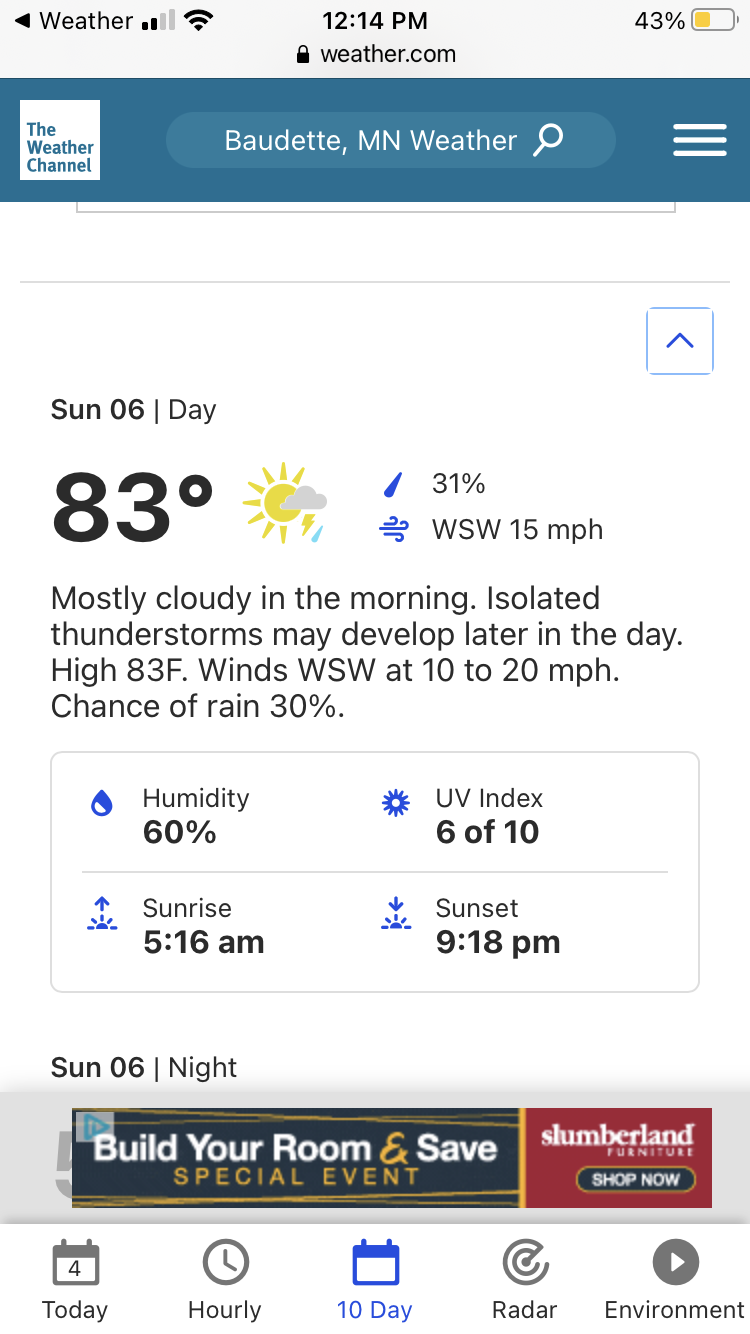The image size is (750, 1334).
Task: Switch to the Today tab
Action: [x=75, y=1280]
